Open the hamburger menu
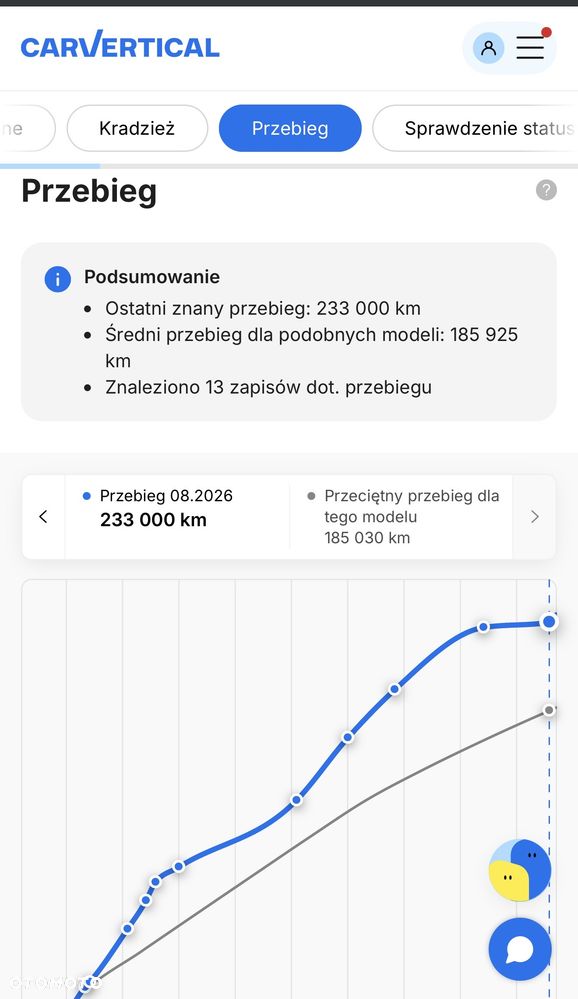 pyautogui.click(x=530, y=48)
